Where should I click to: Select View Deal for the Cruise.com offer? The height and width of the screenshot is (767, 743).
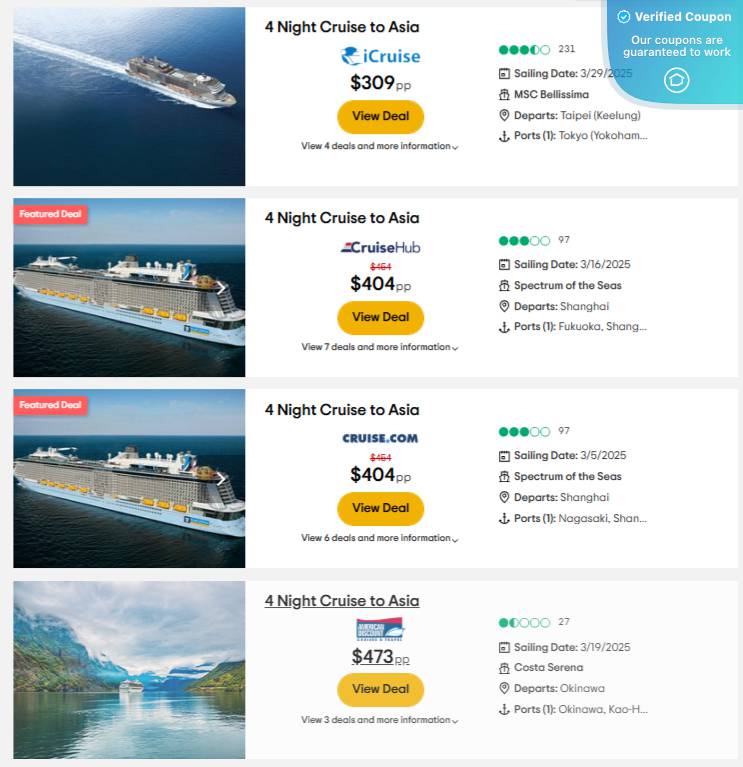[x=380, y=508]
